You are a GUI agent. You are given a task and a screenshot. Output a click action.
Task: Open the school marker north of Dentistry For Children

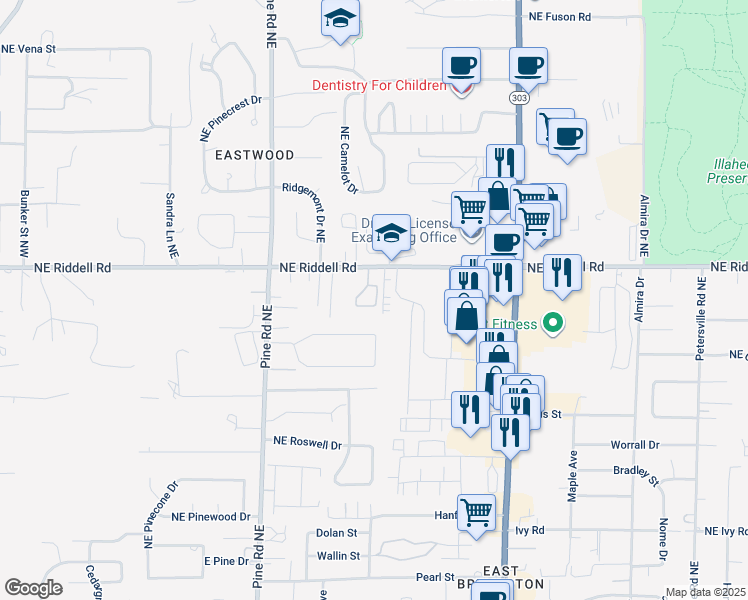point(340,19)
